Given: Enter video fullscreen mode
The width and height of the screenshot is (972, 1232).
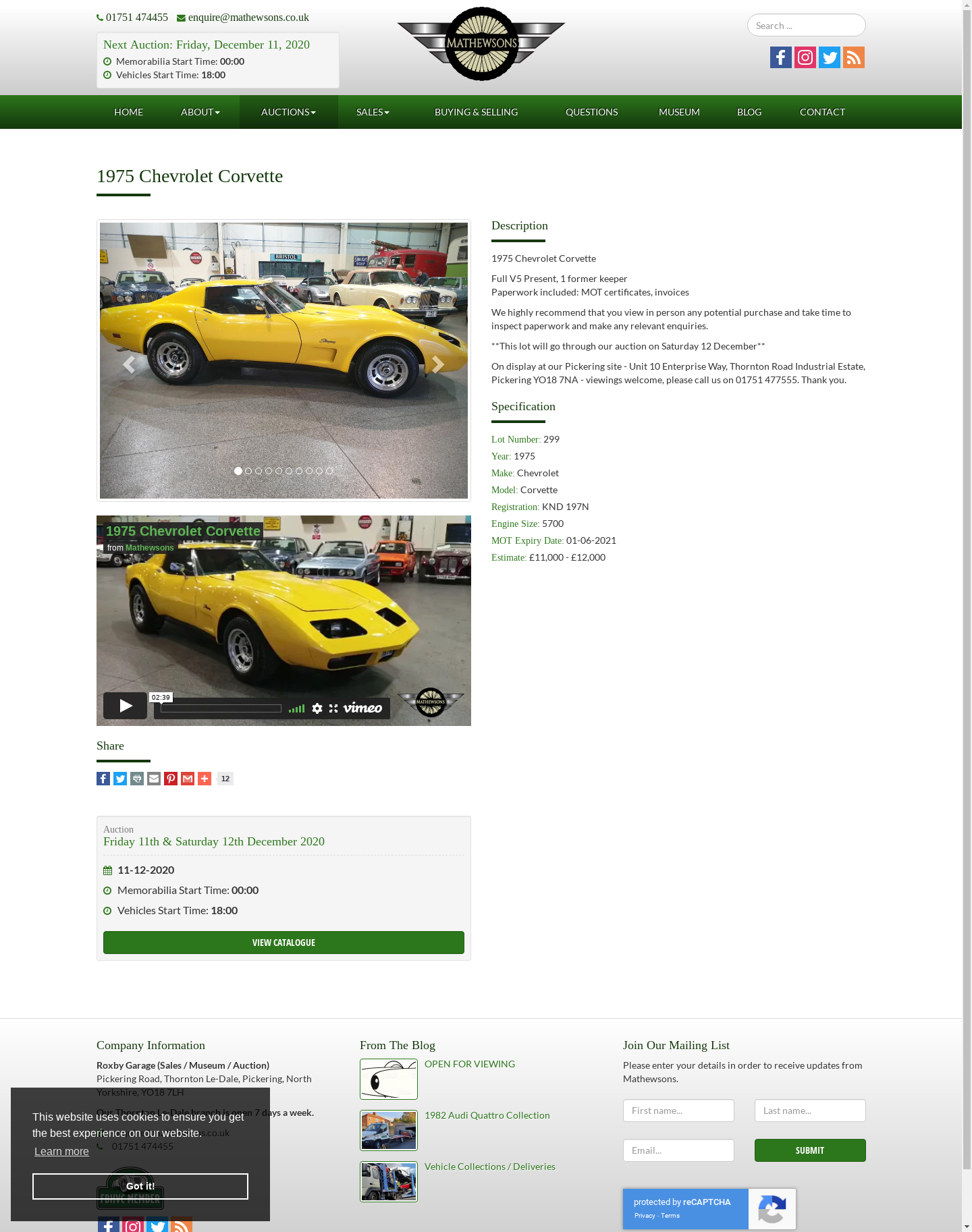Looking at the screenshot, I should tap(333, 708).
